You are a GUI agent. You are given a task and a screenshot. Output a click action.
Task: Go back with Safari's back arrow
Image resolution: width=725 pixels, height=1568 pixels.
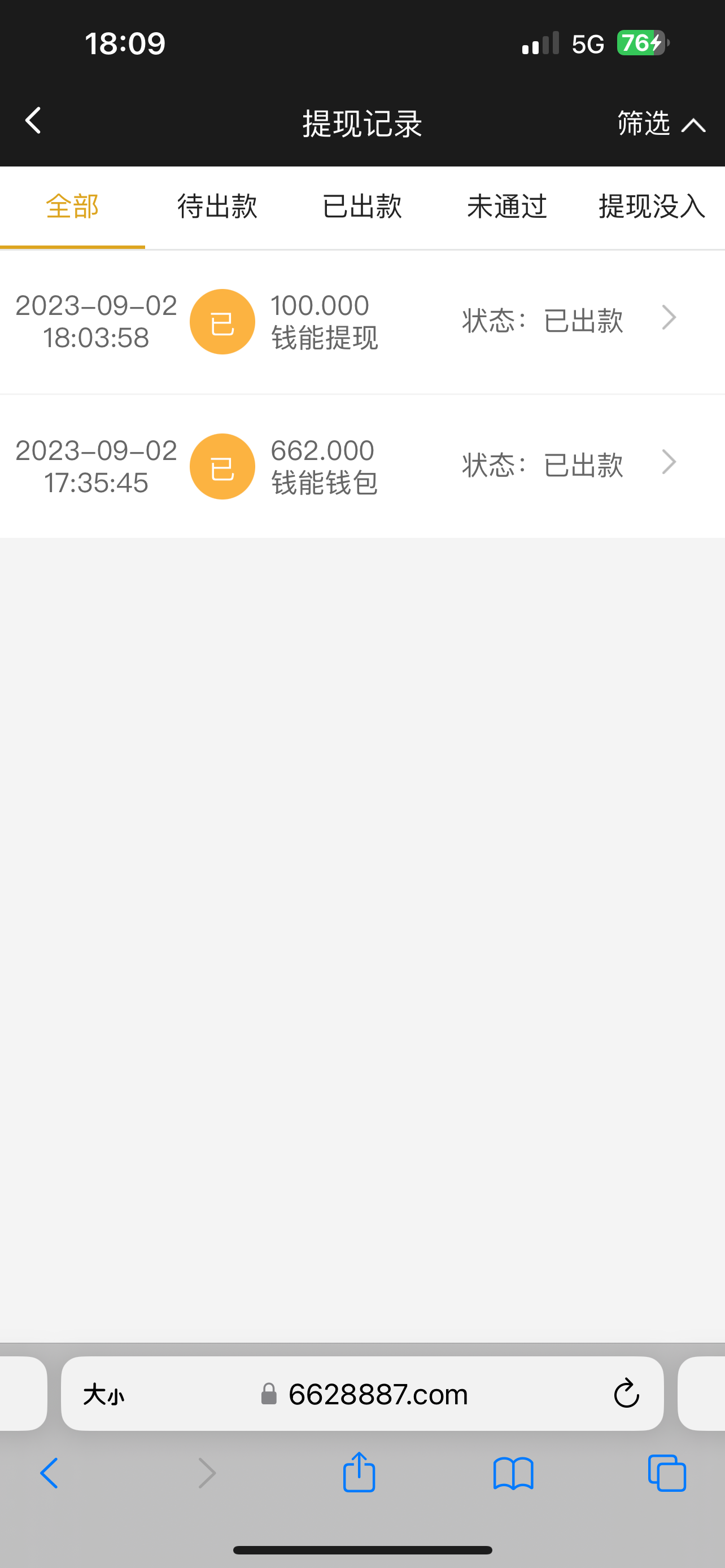[x=49, y=1473]
